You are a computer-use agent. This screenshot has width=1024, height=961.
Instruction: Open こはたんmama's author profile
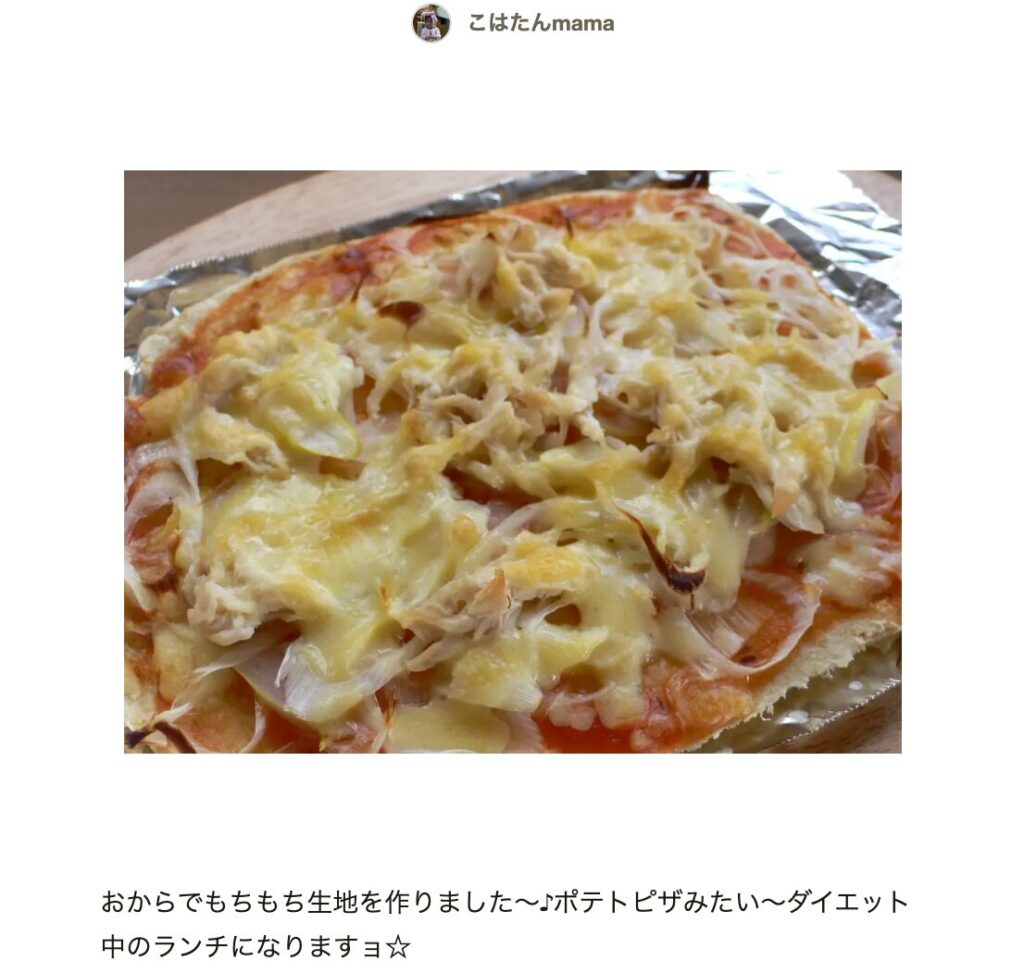click(x=540, y=23)
